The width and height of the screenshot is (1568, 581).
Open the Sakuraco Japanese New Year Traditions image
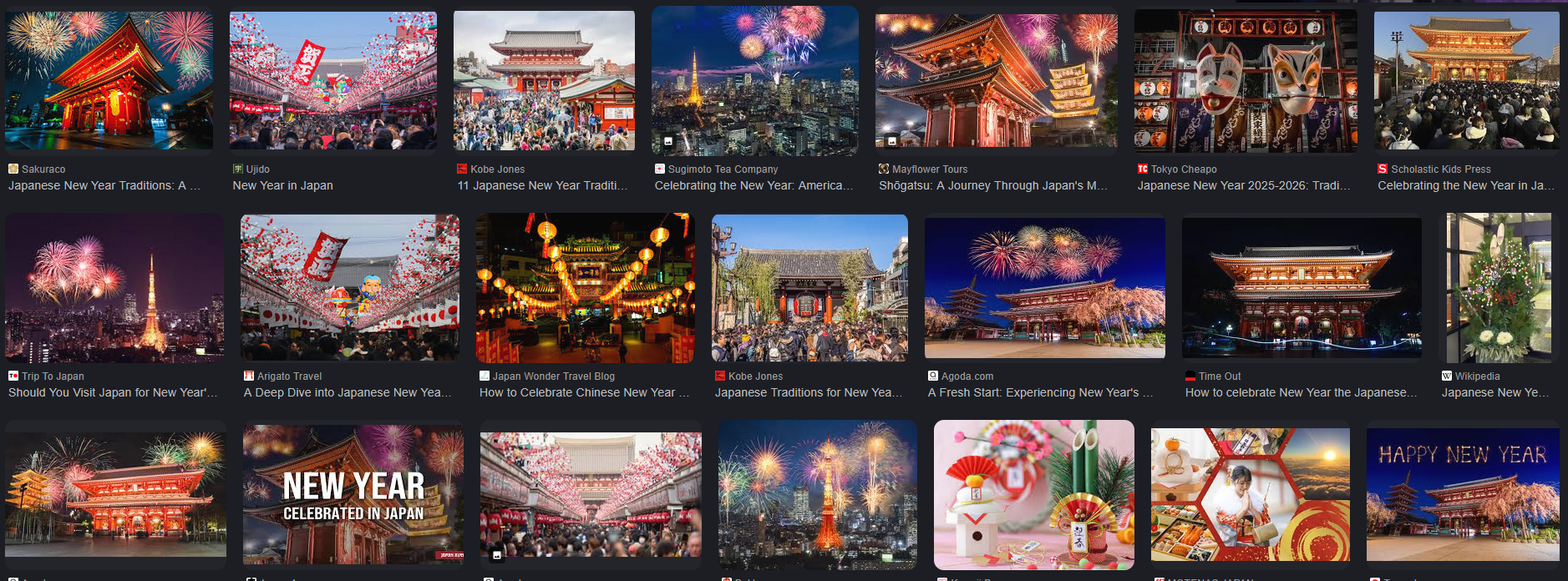click(109, 80)
